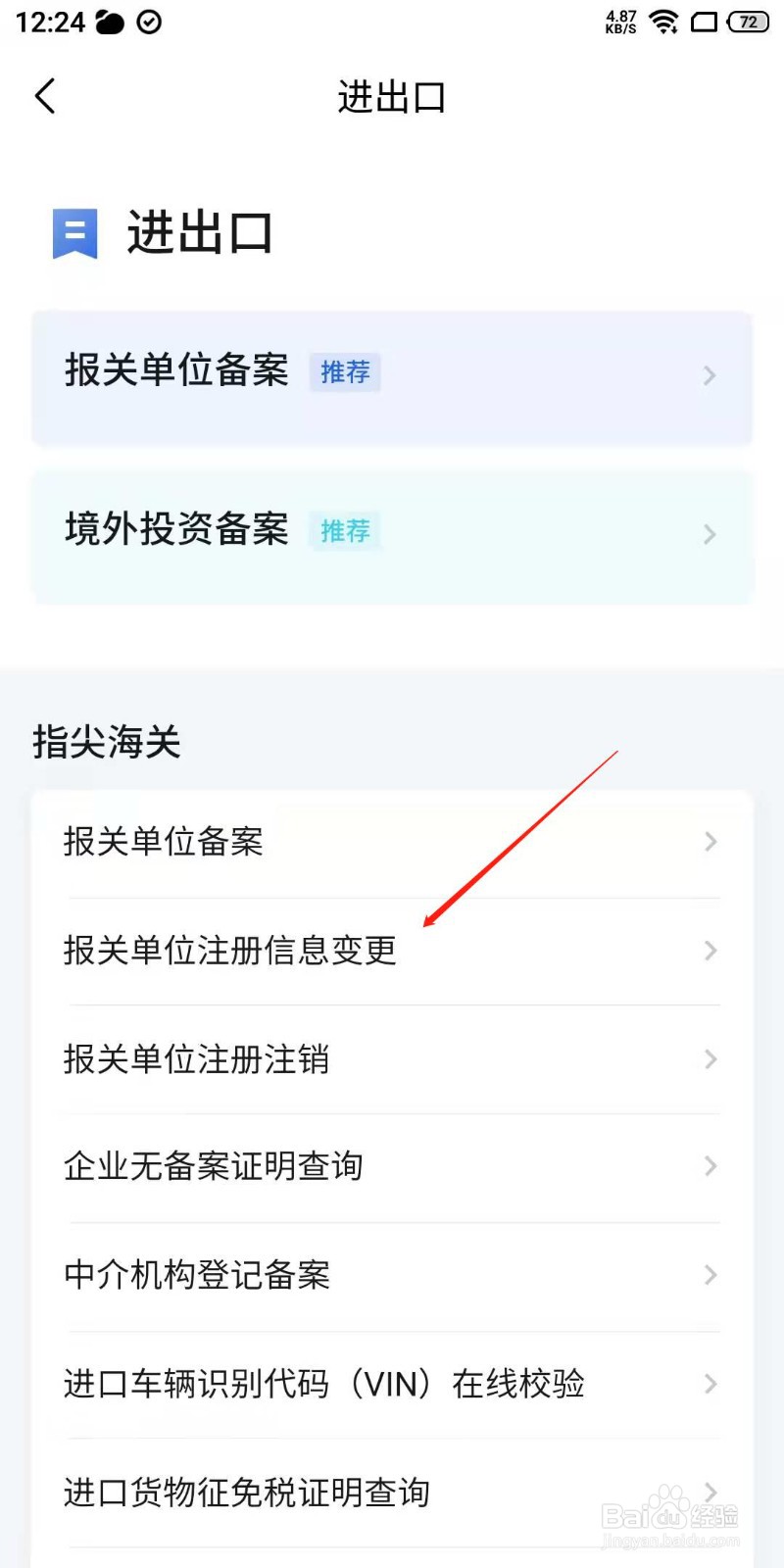
Task: Expand 报关单位注册注销 via its chevron
Action: (x=709, y=1059)
